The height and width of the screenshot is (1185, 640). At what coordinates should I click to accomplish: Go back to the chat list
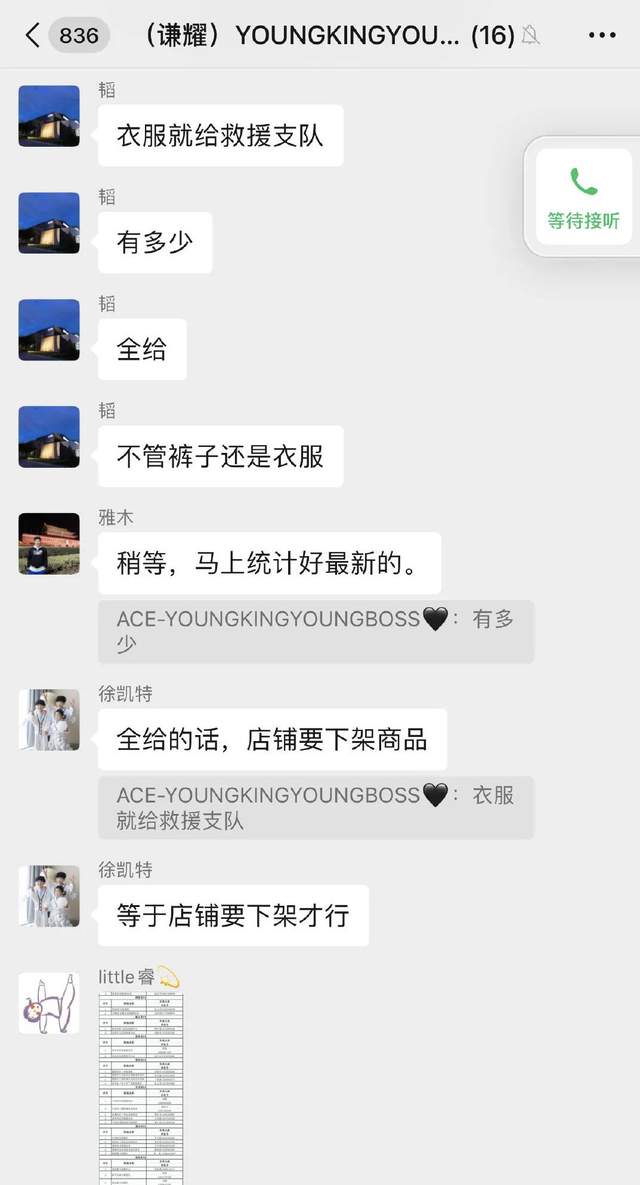(x=32, y=35)
